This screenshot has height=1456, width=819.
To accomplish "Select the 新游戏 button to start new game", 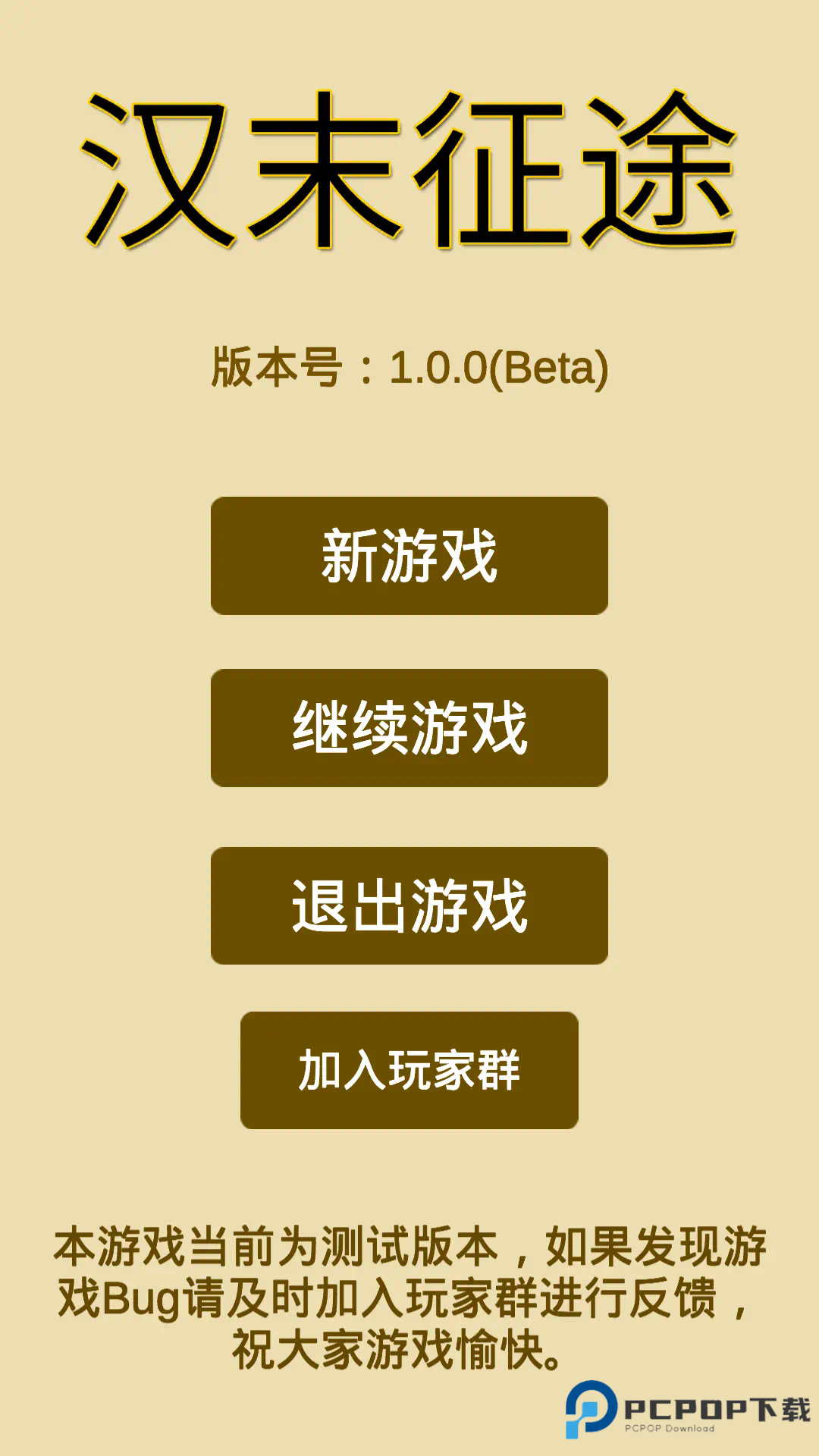I will click(409, 556).
